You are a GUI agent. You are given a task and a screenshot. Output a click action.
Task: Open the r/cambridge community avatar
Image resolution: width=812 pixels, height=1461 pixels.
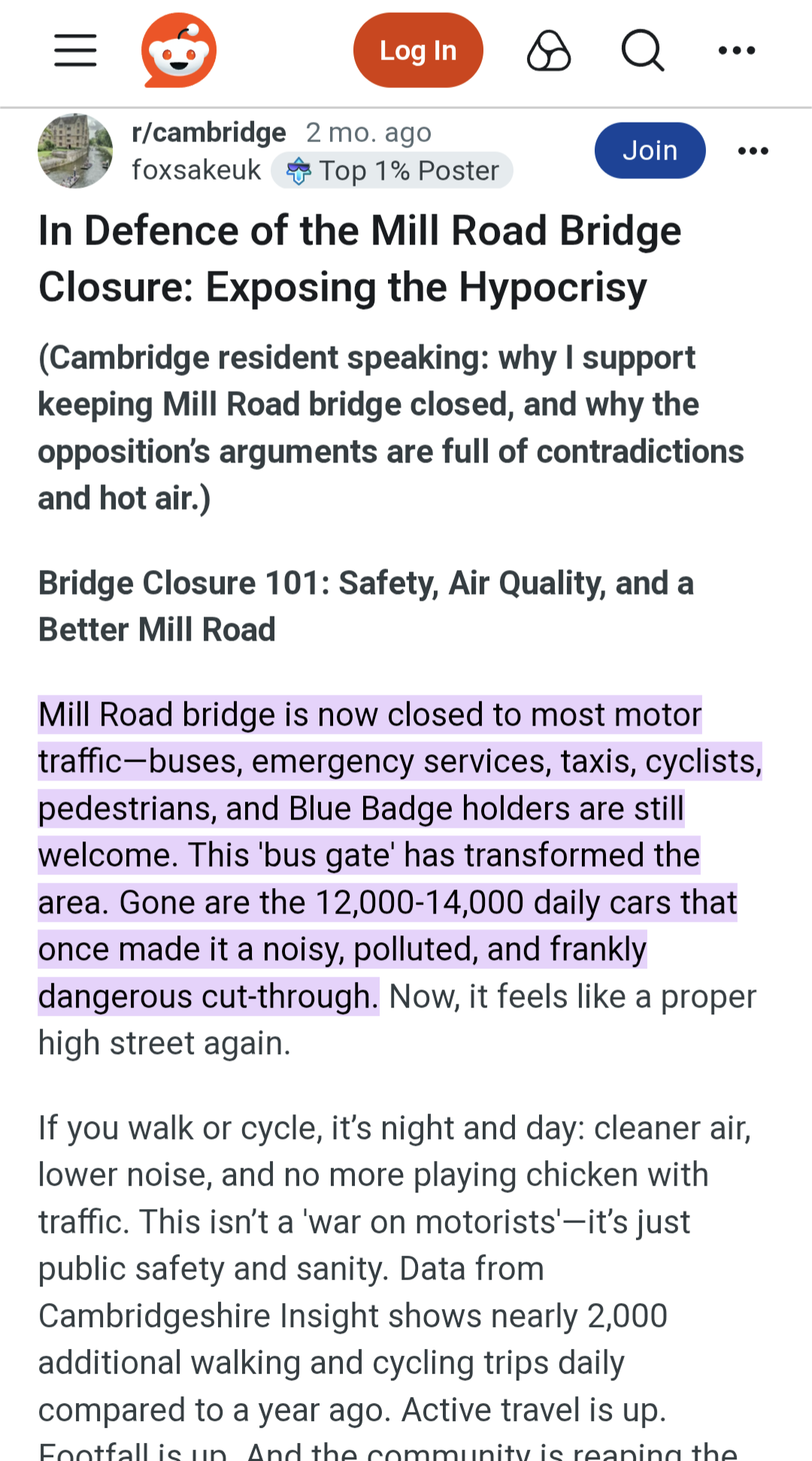pyautogui.click(x=75, y=150)
